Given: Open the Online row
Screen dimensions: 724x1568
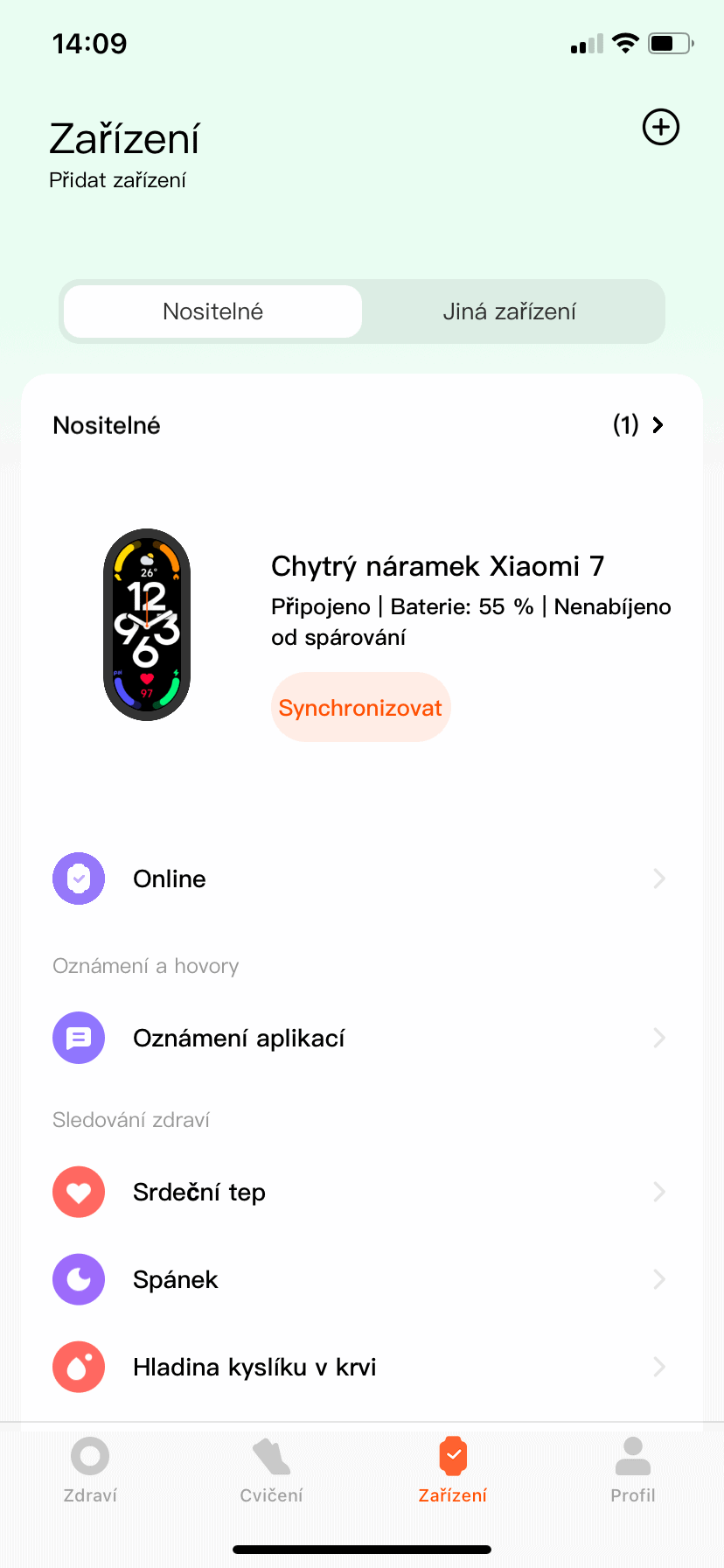Looking at the screenshot, I should pyautogui.click(x=360, y=878).
